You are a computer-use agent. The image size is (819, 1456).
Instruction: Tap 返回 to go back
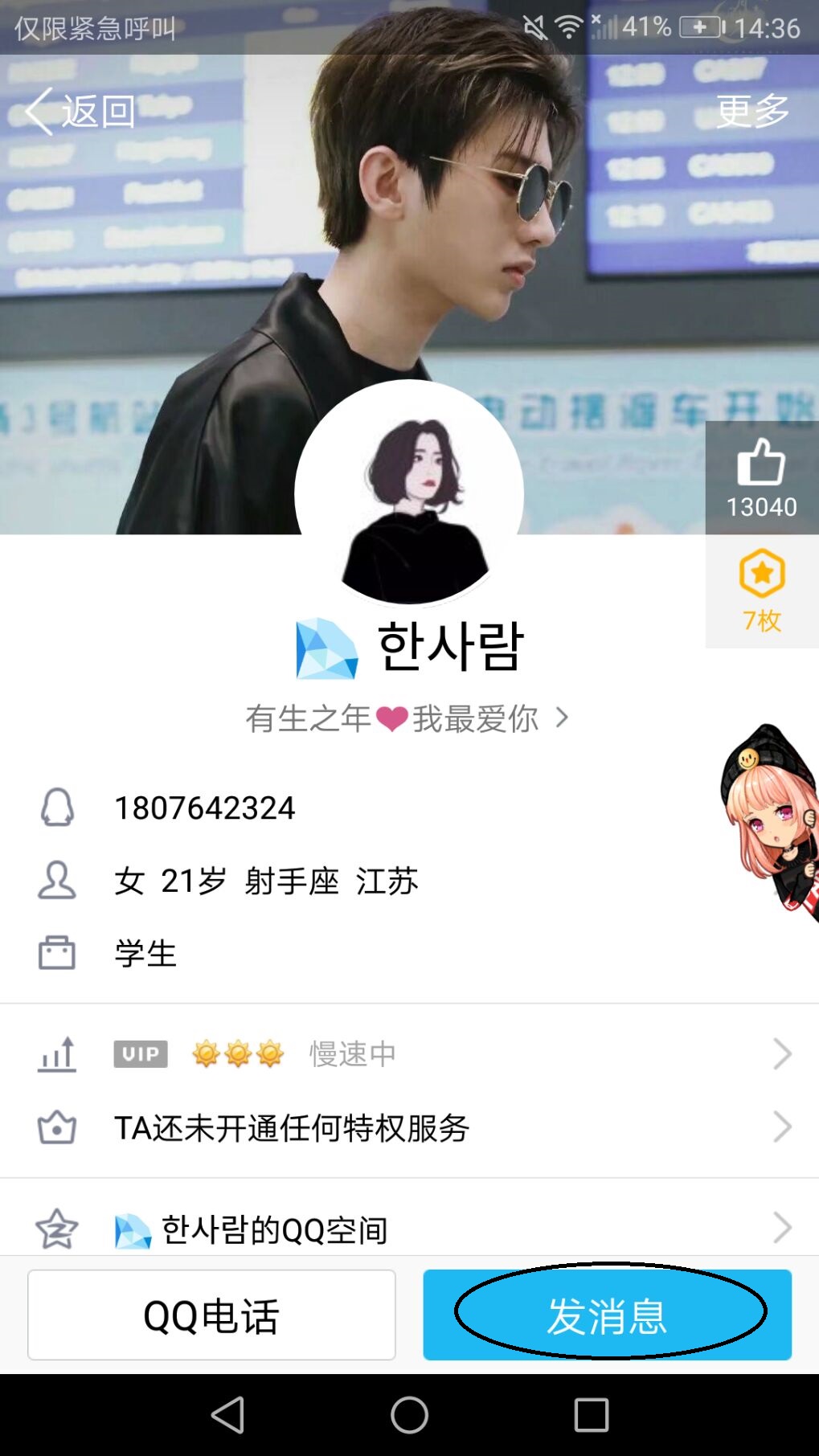80,112
